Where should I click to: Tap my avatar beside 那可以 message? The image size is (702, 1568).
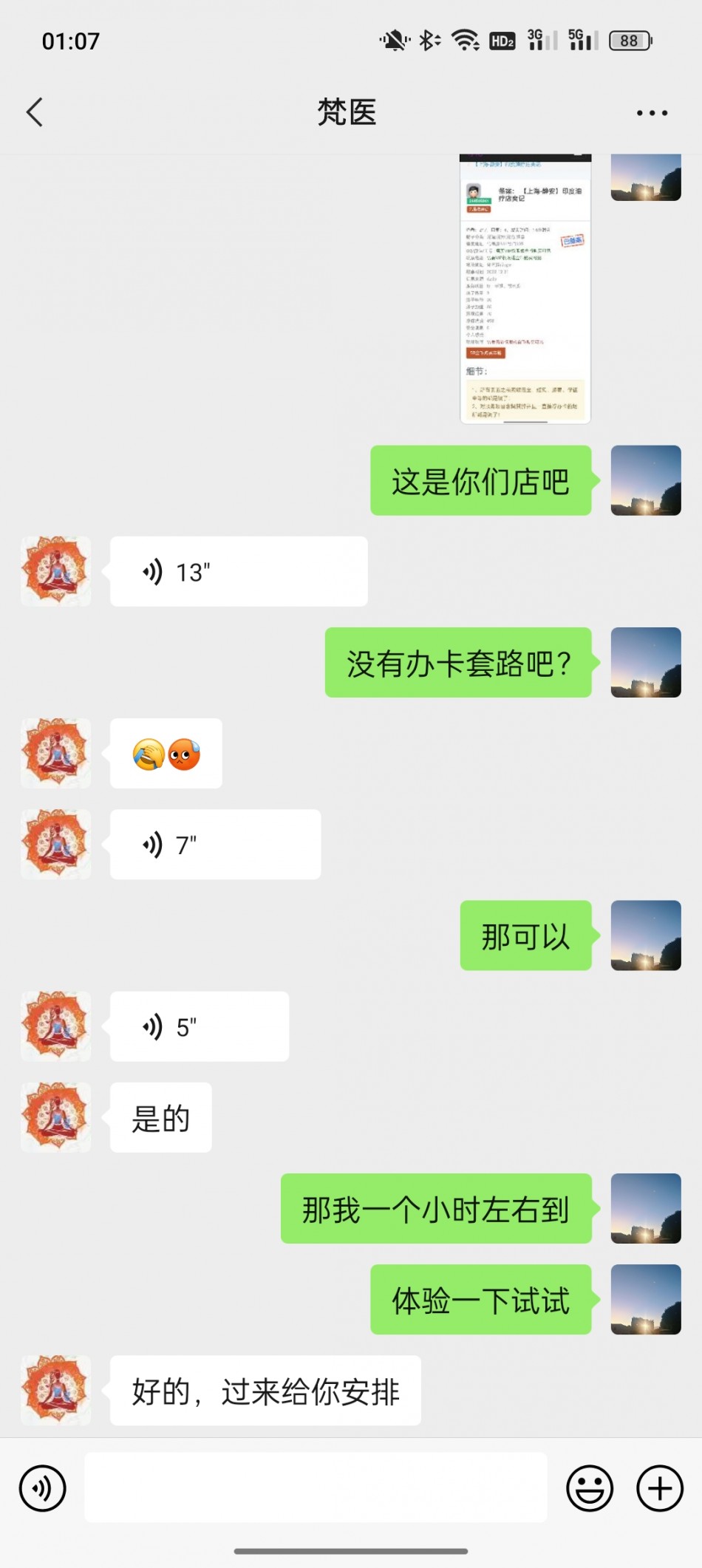[x=645, y=935]
